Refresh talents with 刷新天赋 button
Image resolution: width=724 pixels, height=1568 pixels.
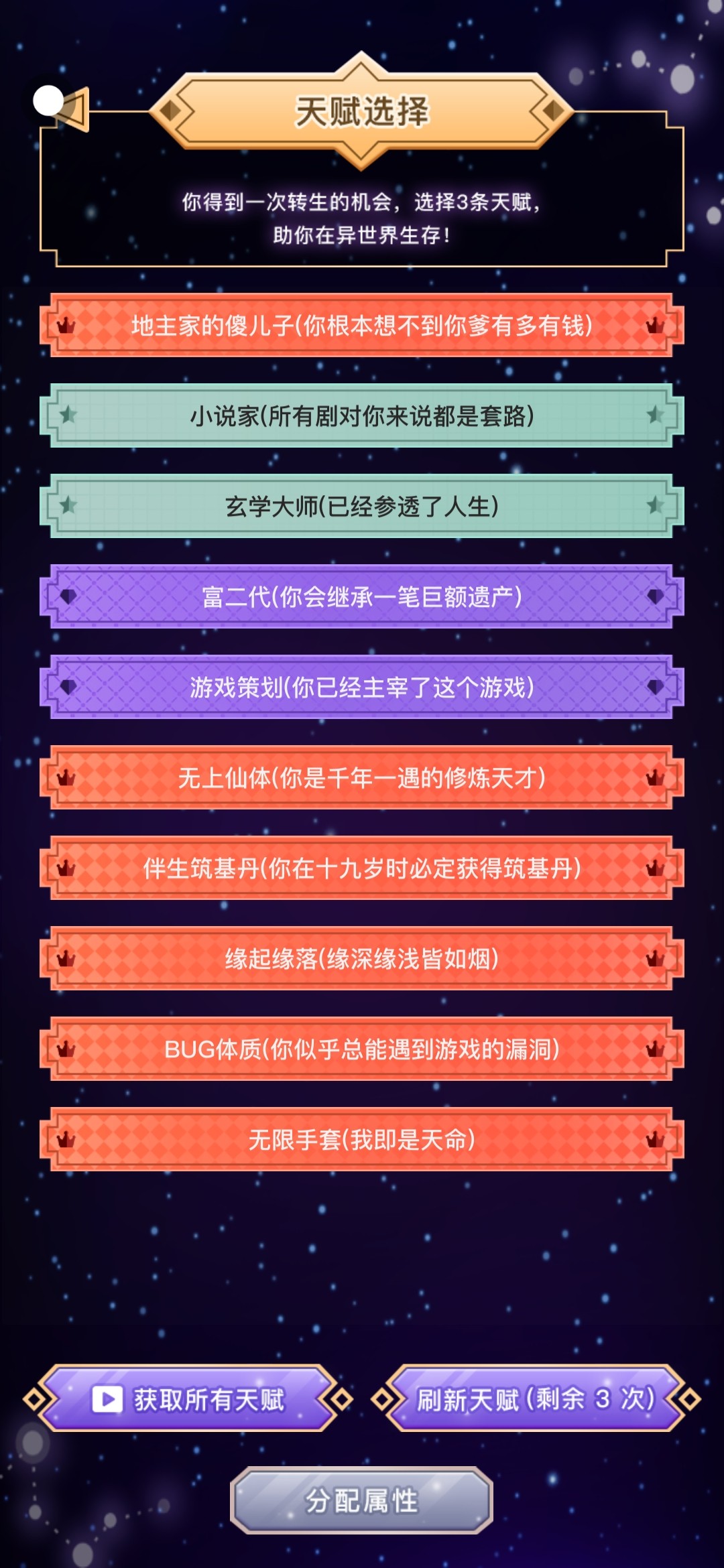[x=536, y=1399]
